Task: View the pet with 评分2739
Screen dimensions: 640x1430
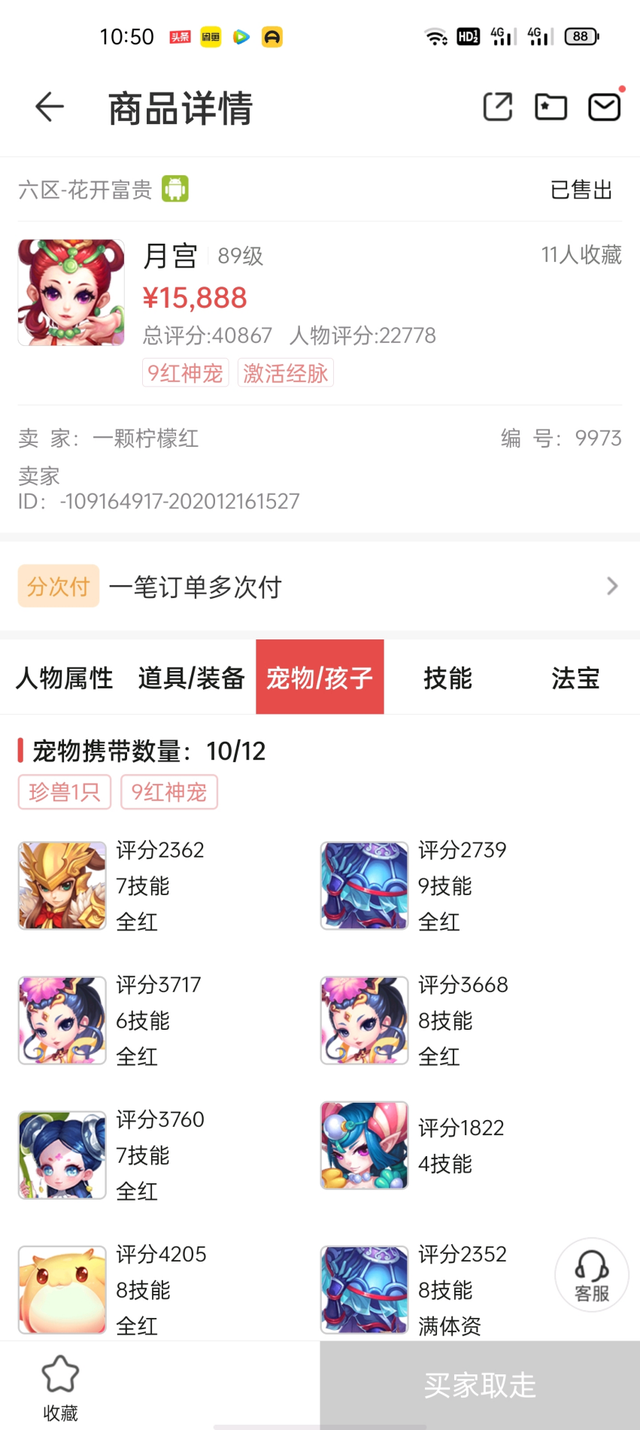Action: click(364, 886)
